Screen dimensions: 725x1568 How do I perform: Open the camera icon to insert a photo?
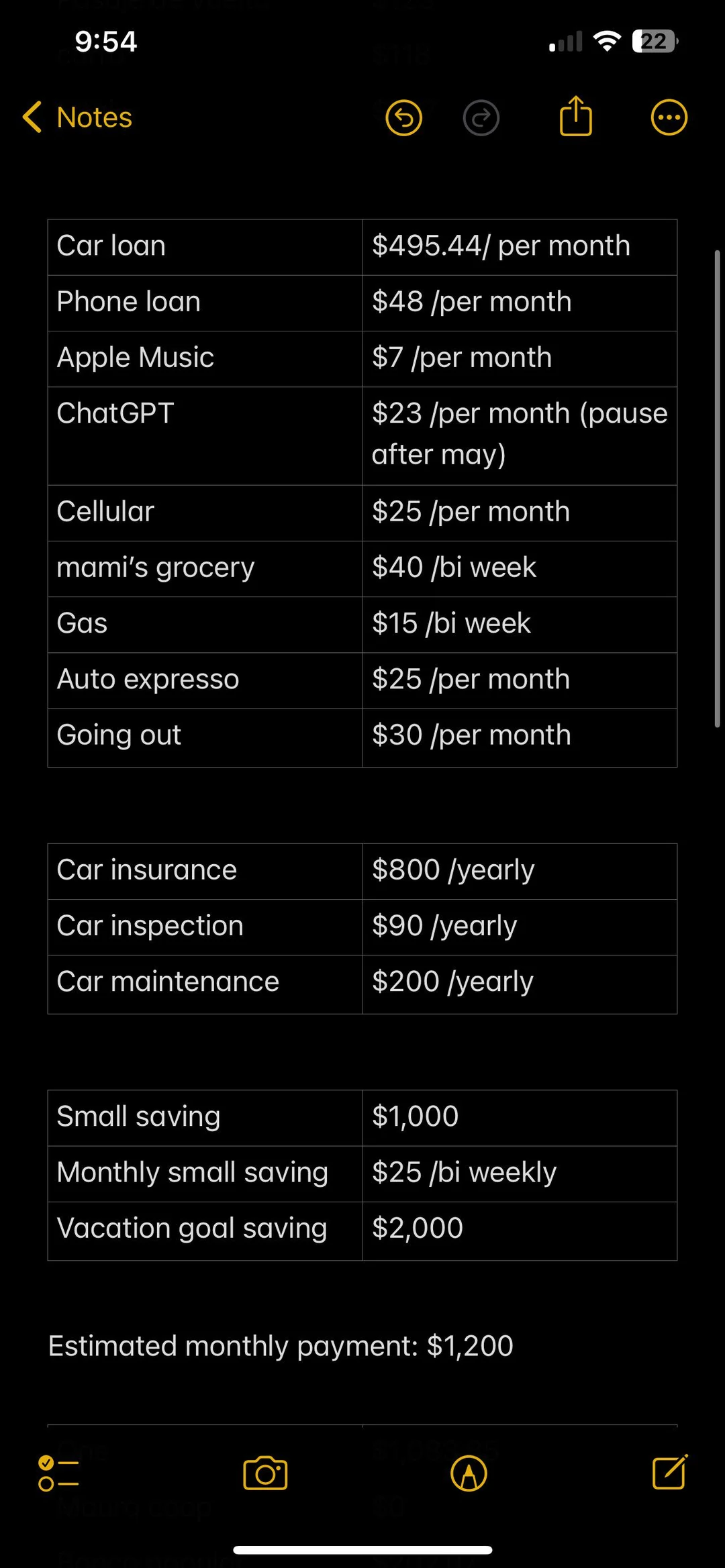tap(265, 1473)
